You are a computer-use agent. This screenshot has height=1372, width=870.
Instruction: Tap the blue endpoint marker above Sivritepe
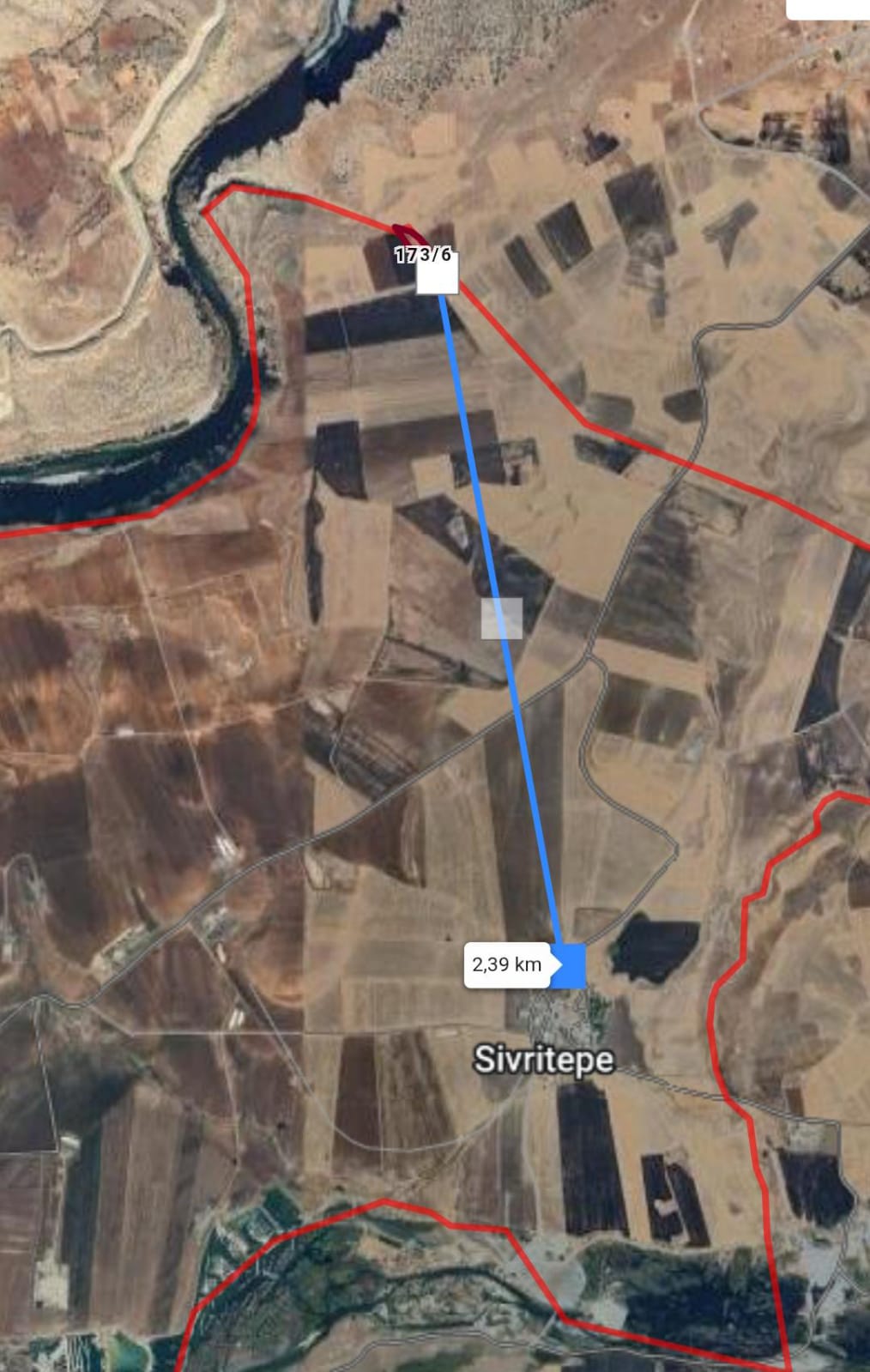click(x=568, y=966)
